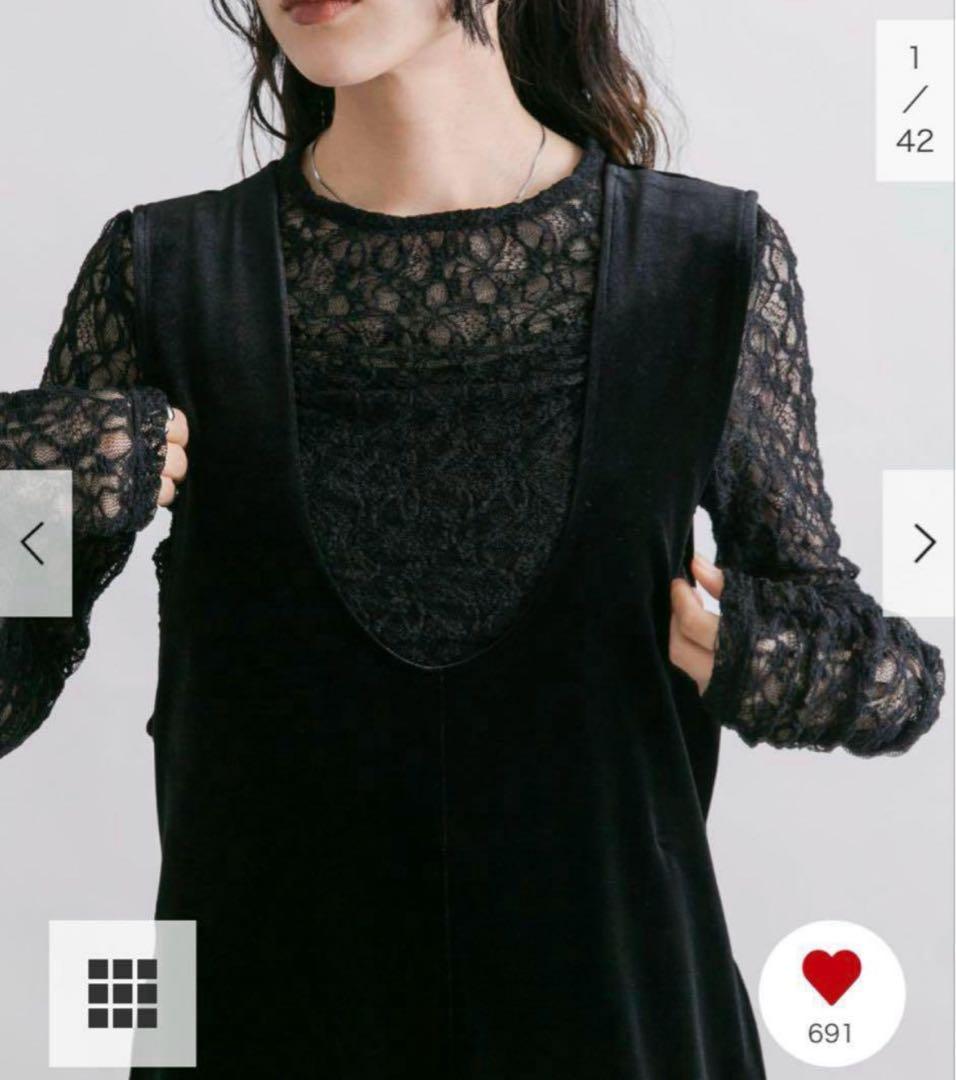
Task: Favorite this item with the heart
Action: [831, 980]
